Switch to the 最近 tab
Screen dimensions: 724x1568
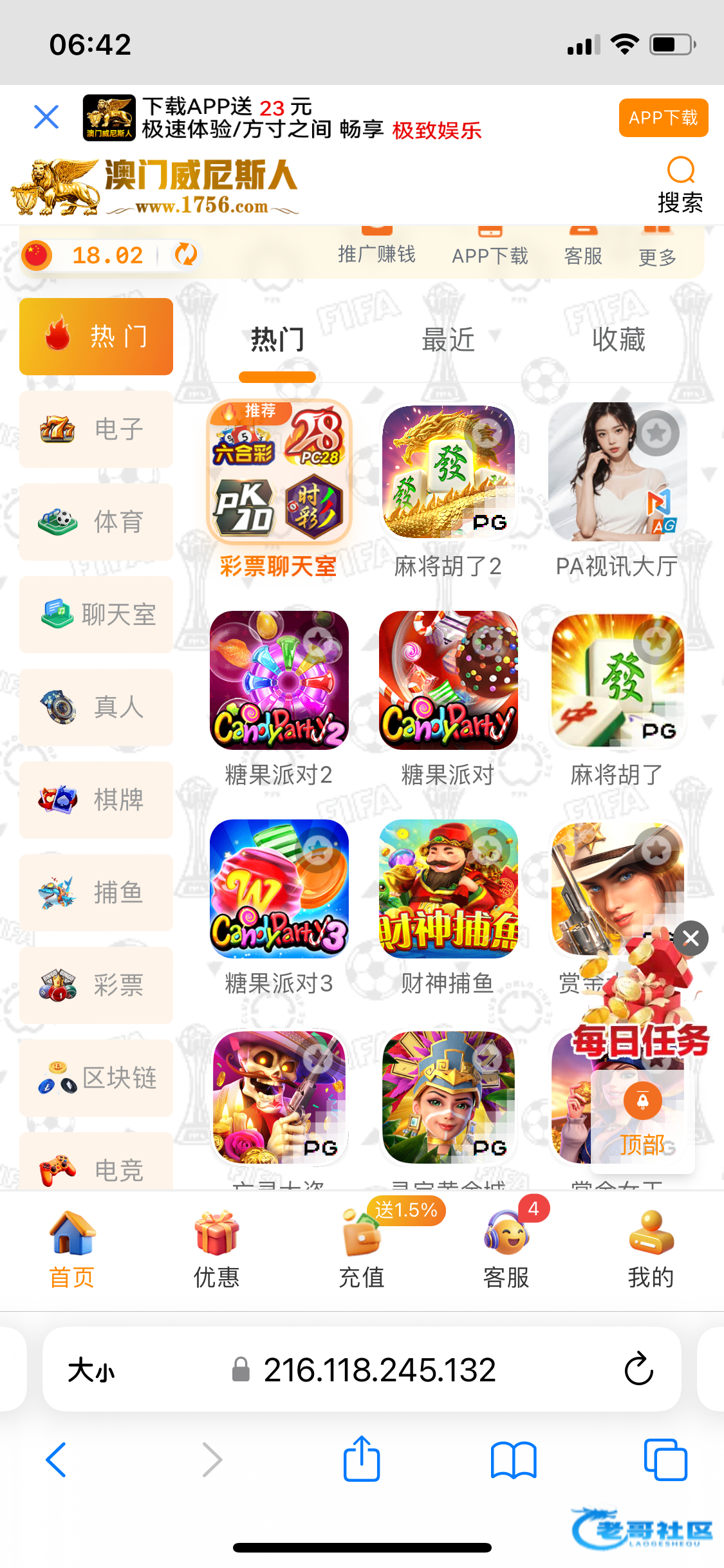pyautogui.click(x=449, y=340)
